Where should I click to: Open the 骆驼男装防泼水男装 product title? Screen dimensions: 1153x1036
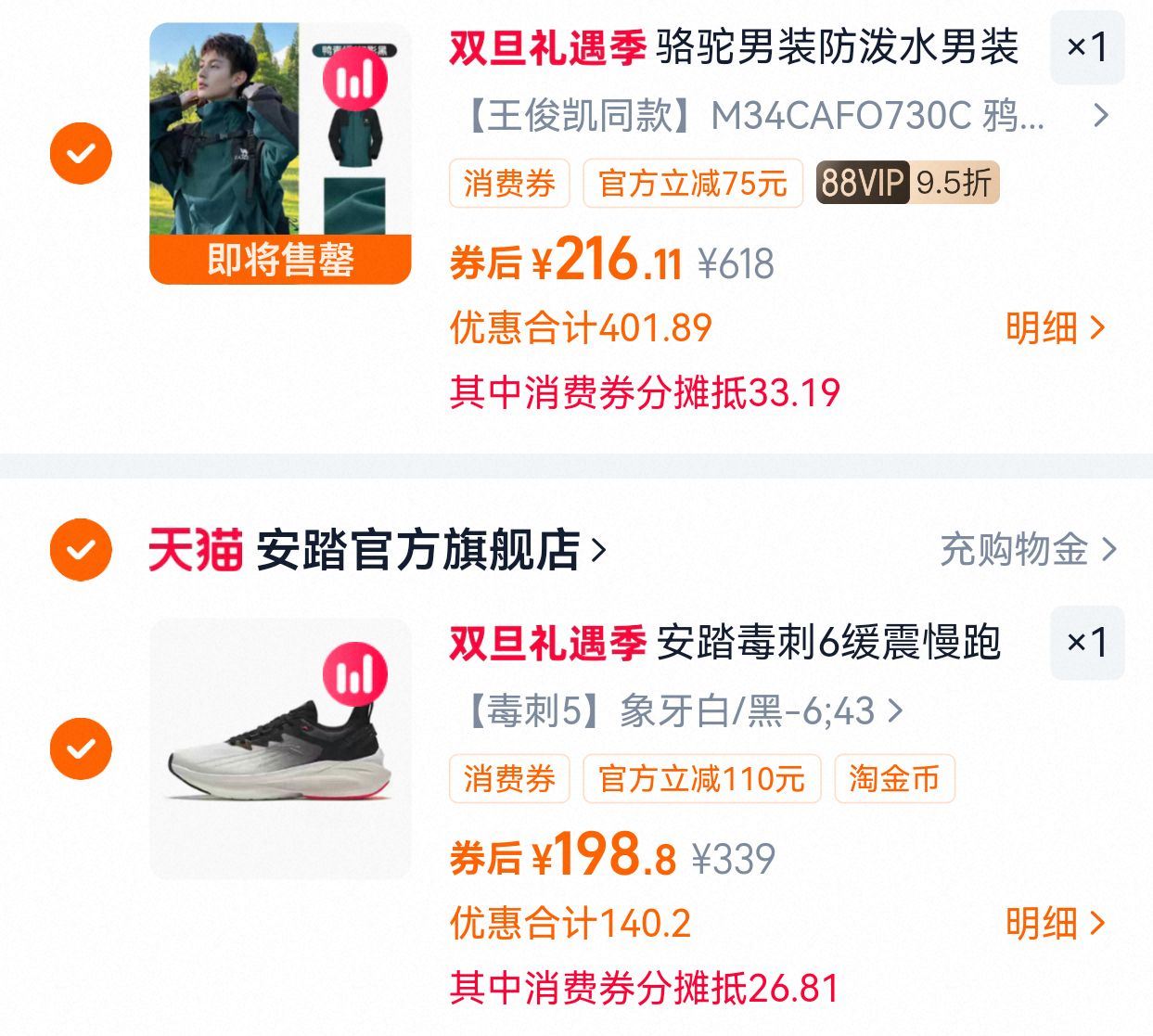[x=837, y=47]
